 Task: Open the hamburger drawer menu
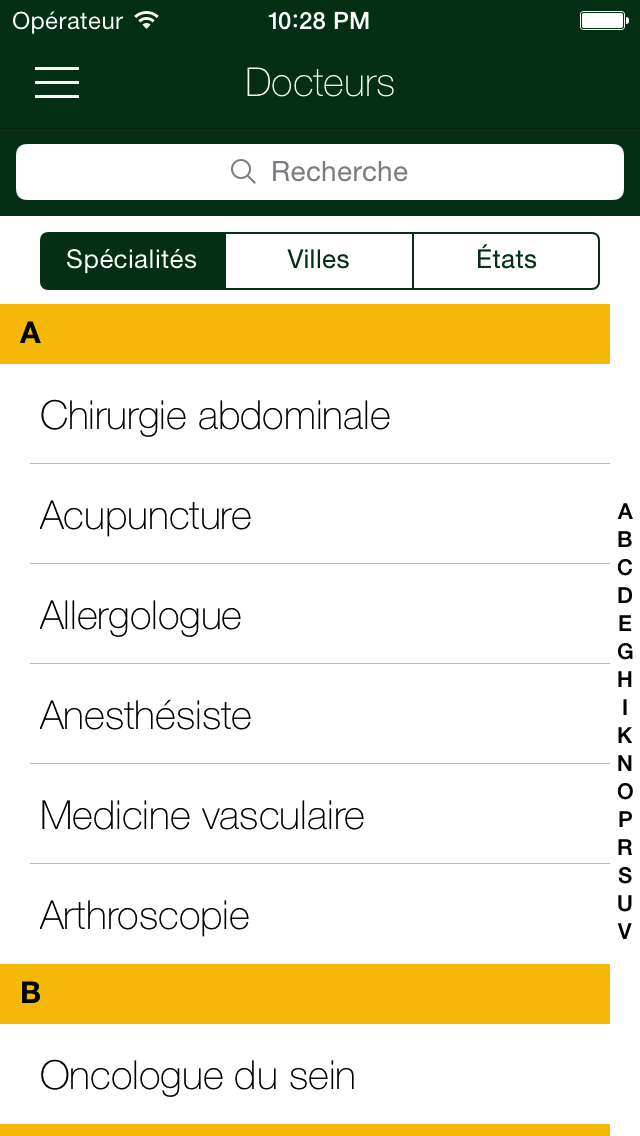tap(57, 82)
